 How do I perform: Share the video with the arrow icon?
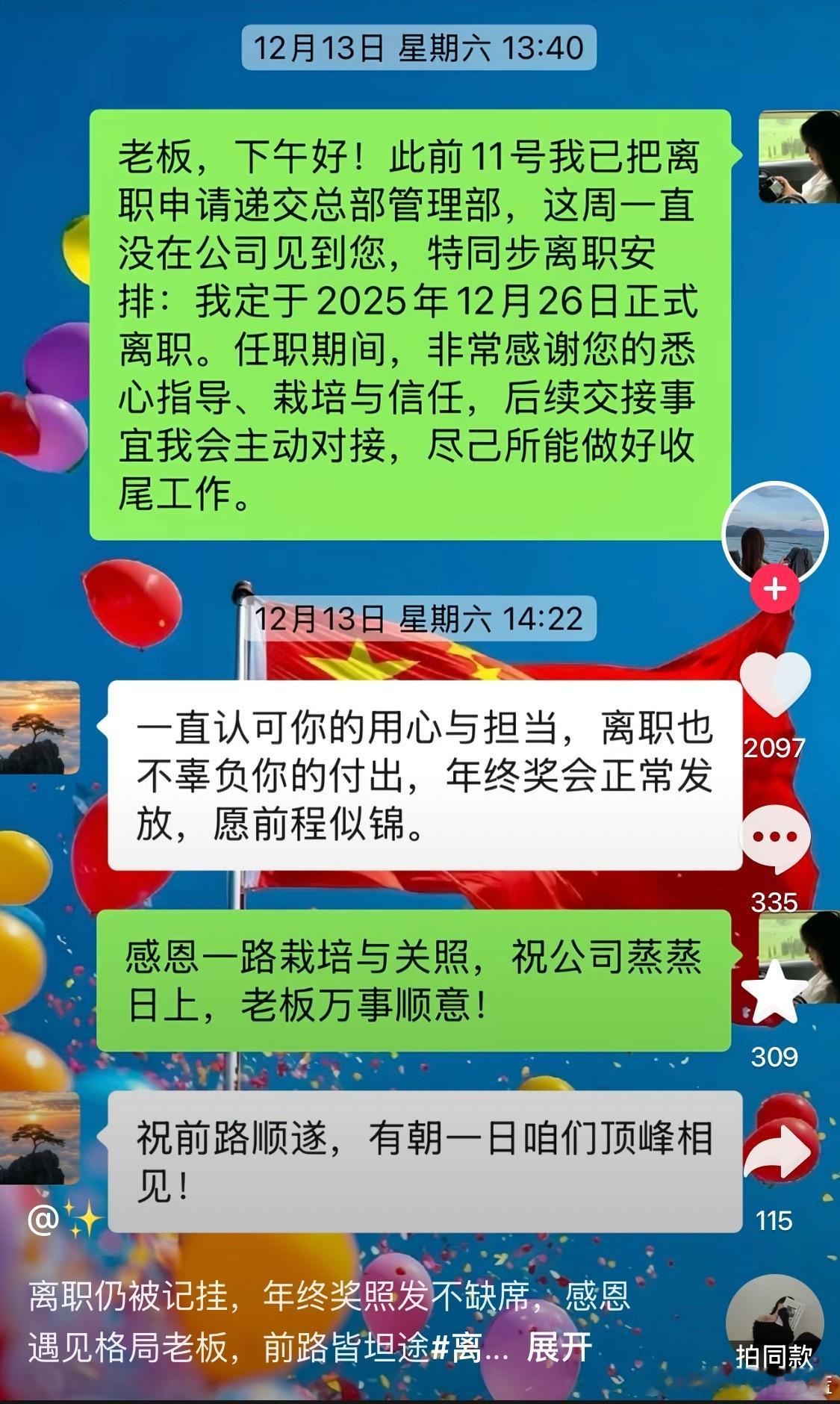[777, 1150]
